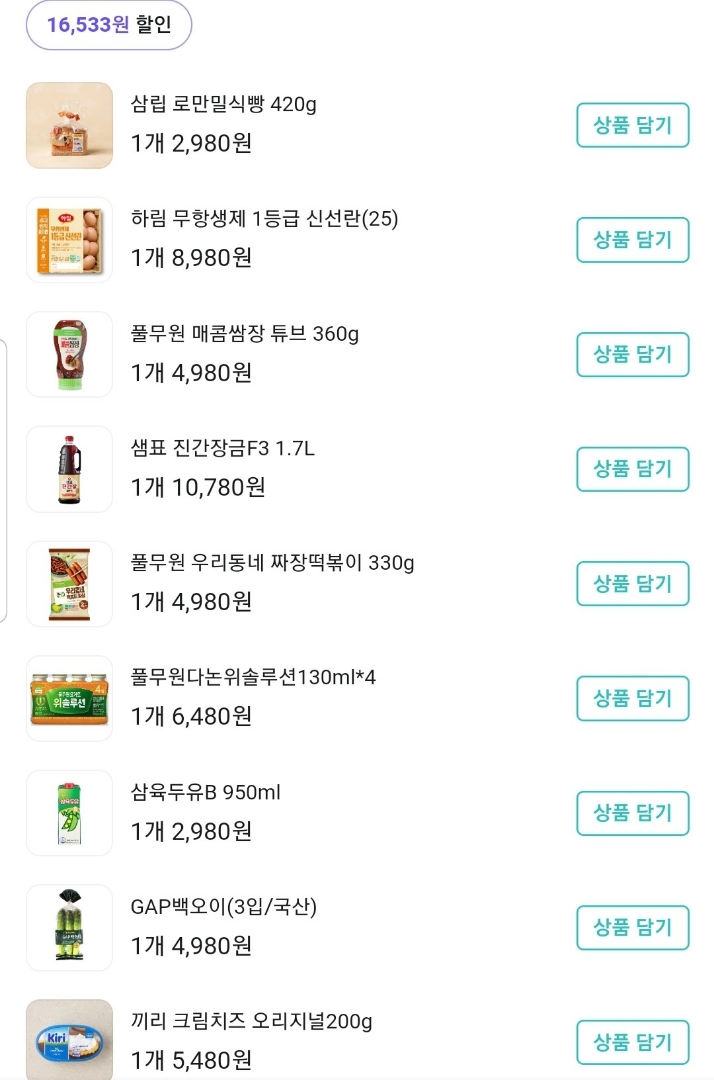Open 풀무원 짜장떡볶이 product picture
Viewport: 714px width, 1080px height.
(x=69, y=583)
